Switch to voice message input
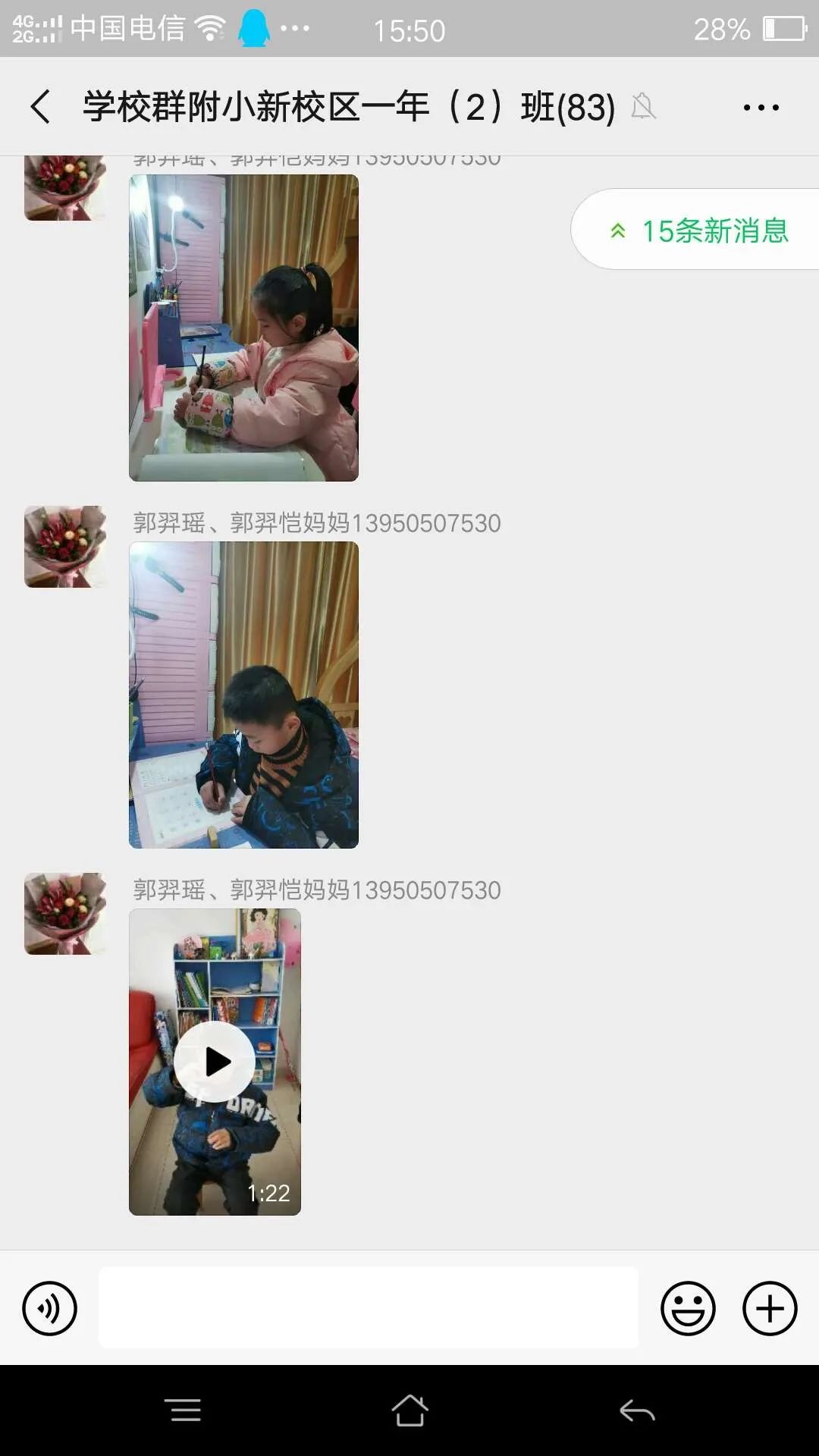The height and width of the screenshot is (1456, 819). click(50, 1308)
